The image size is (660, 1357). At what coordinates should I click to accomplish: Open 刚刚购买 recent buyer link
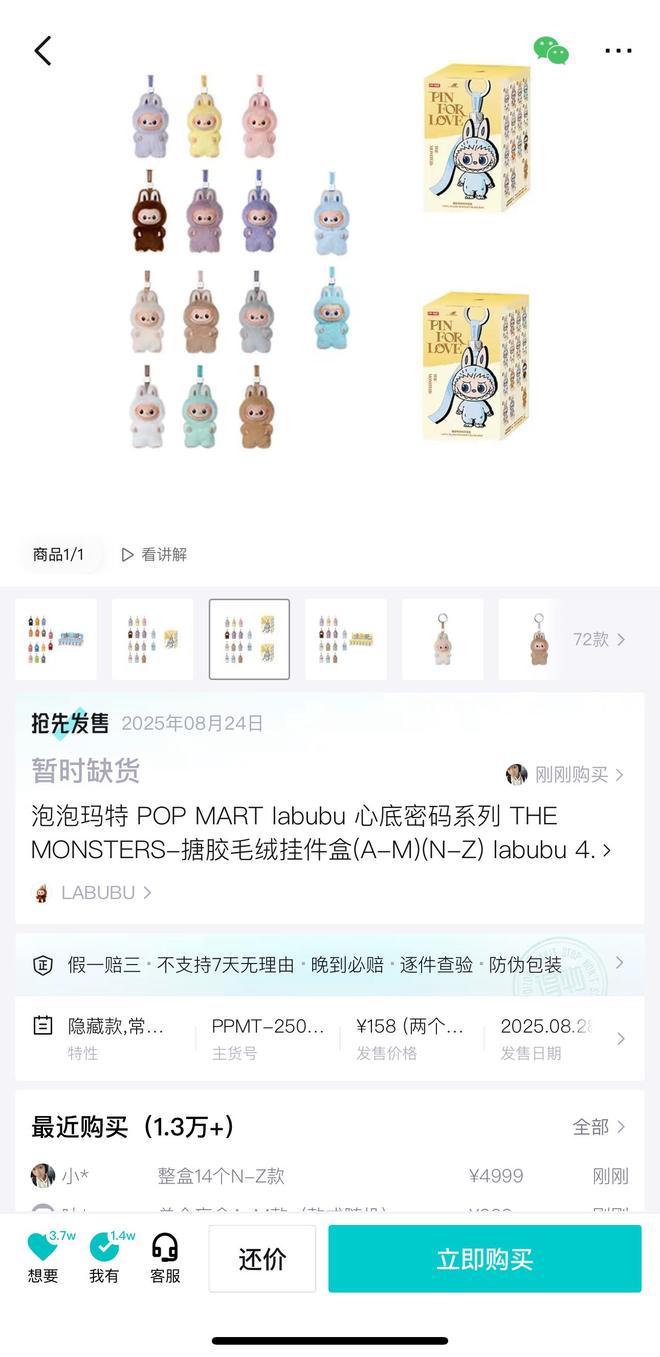click(x=565, y=774)
